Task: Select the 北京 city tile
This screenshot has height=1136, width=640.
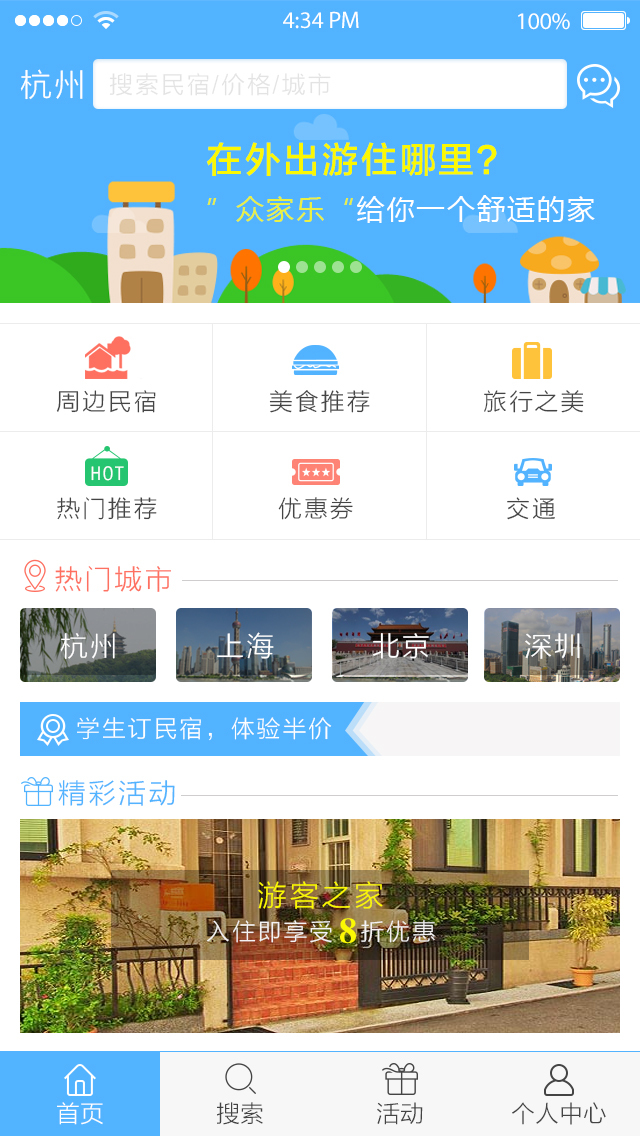Action: click(x=400, y=645)
